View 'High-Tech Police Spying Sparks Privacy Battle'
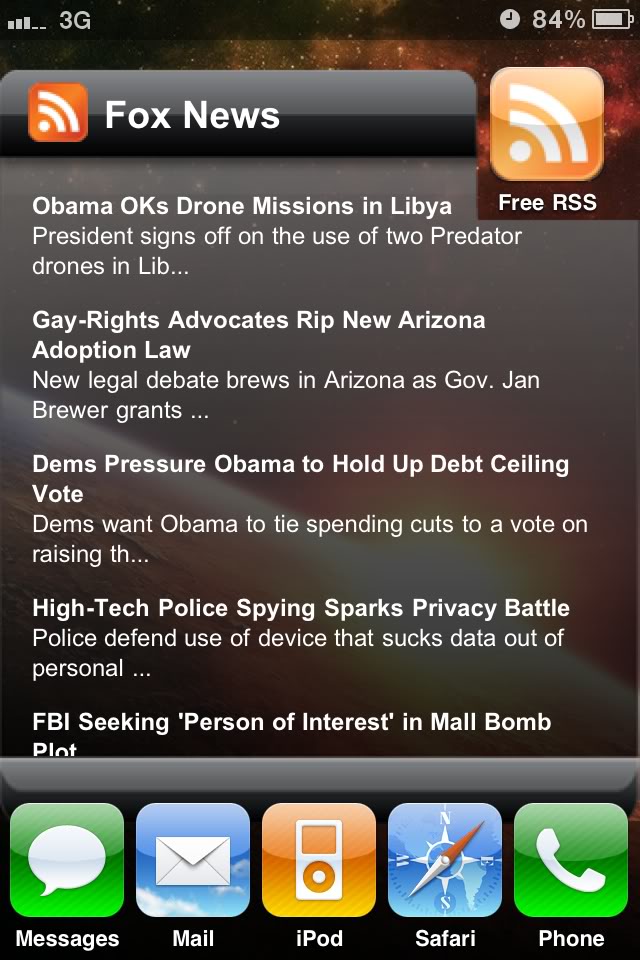640x960 pixels. click(300, 608)
